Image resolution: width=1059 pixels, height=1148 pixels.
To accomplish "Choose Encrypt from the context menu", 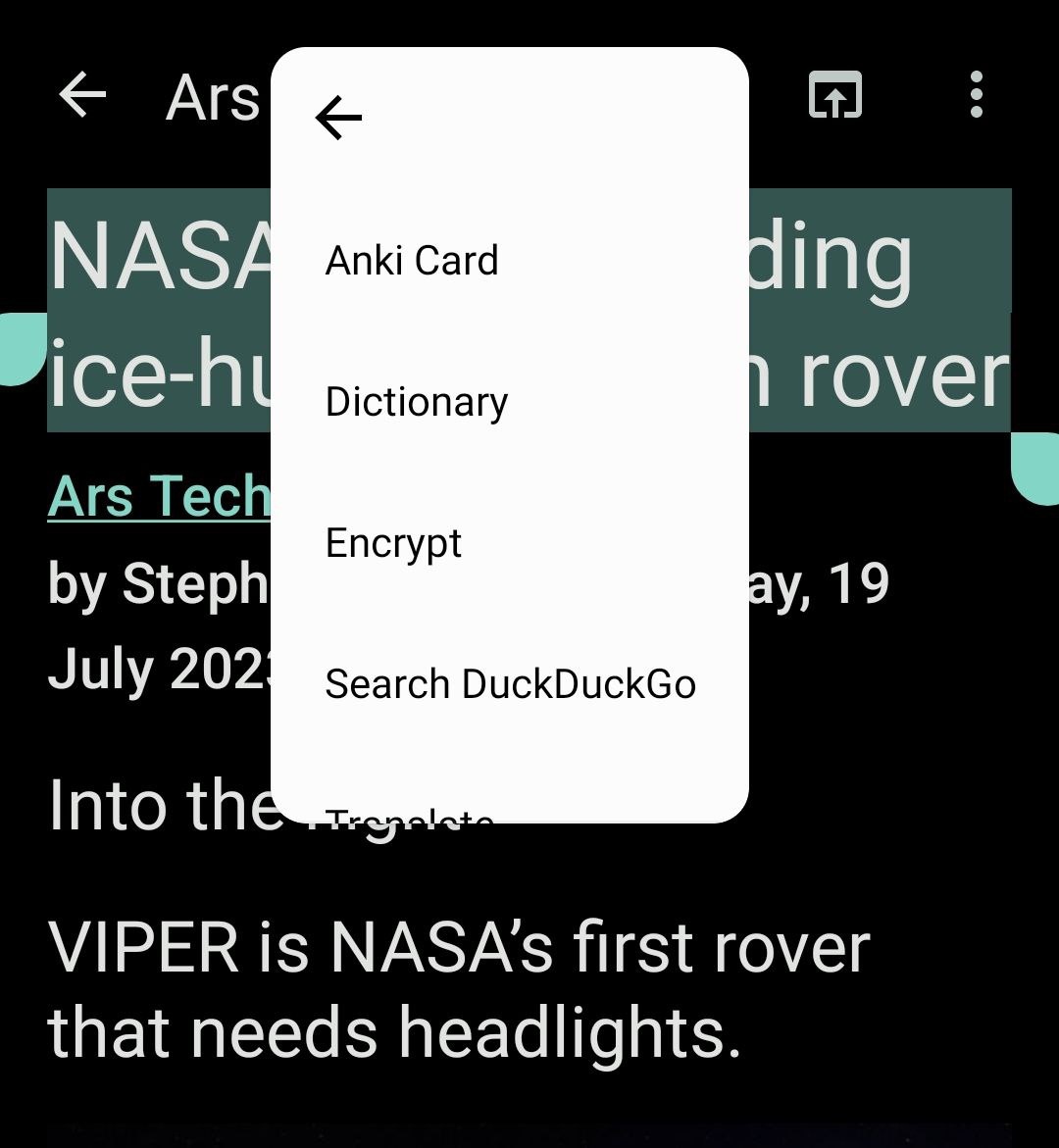I will [x=393, y=542].
